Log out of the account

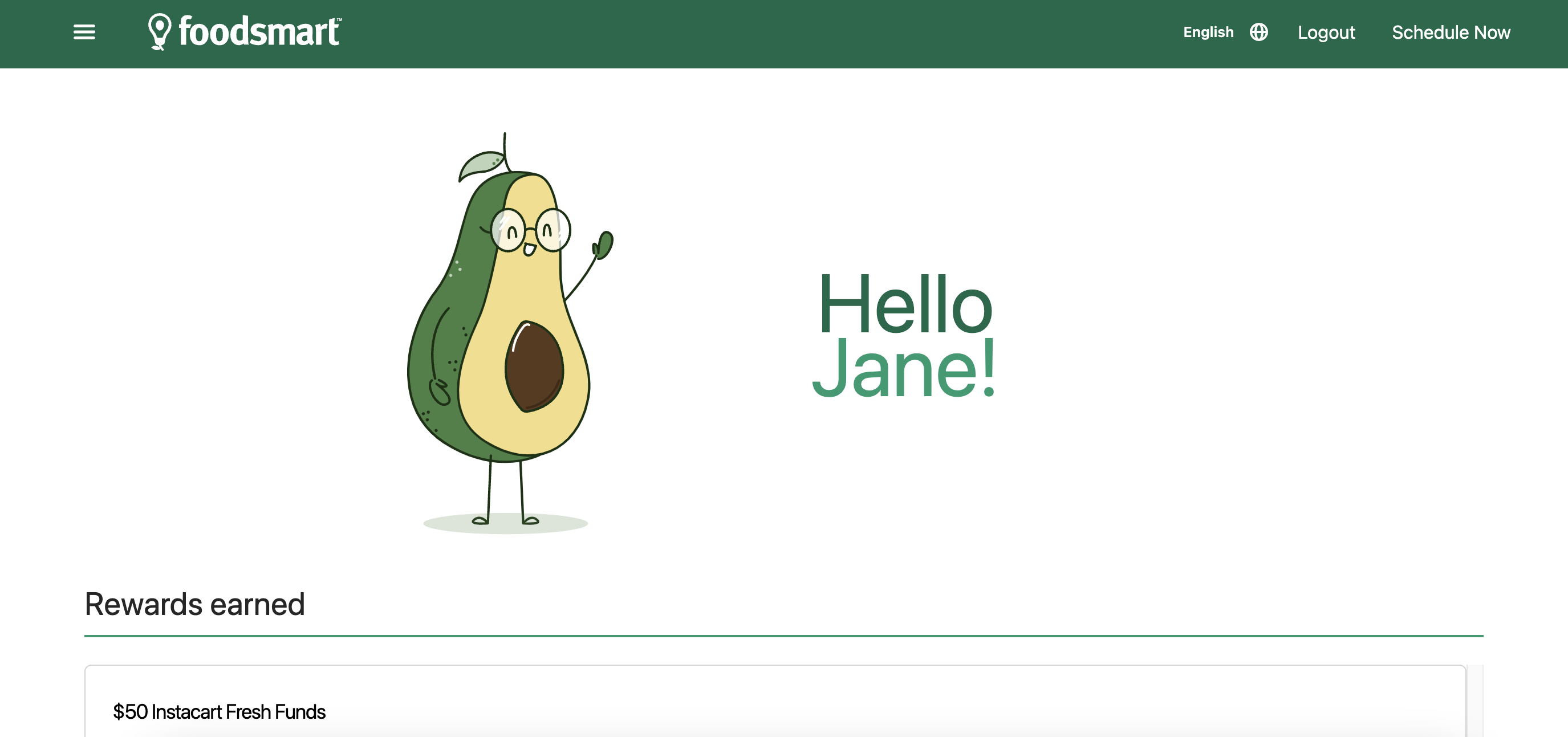click(x=1326, y=32)
